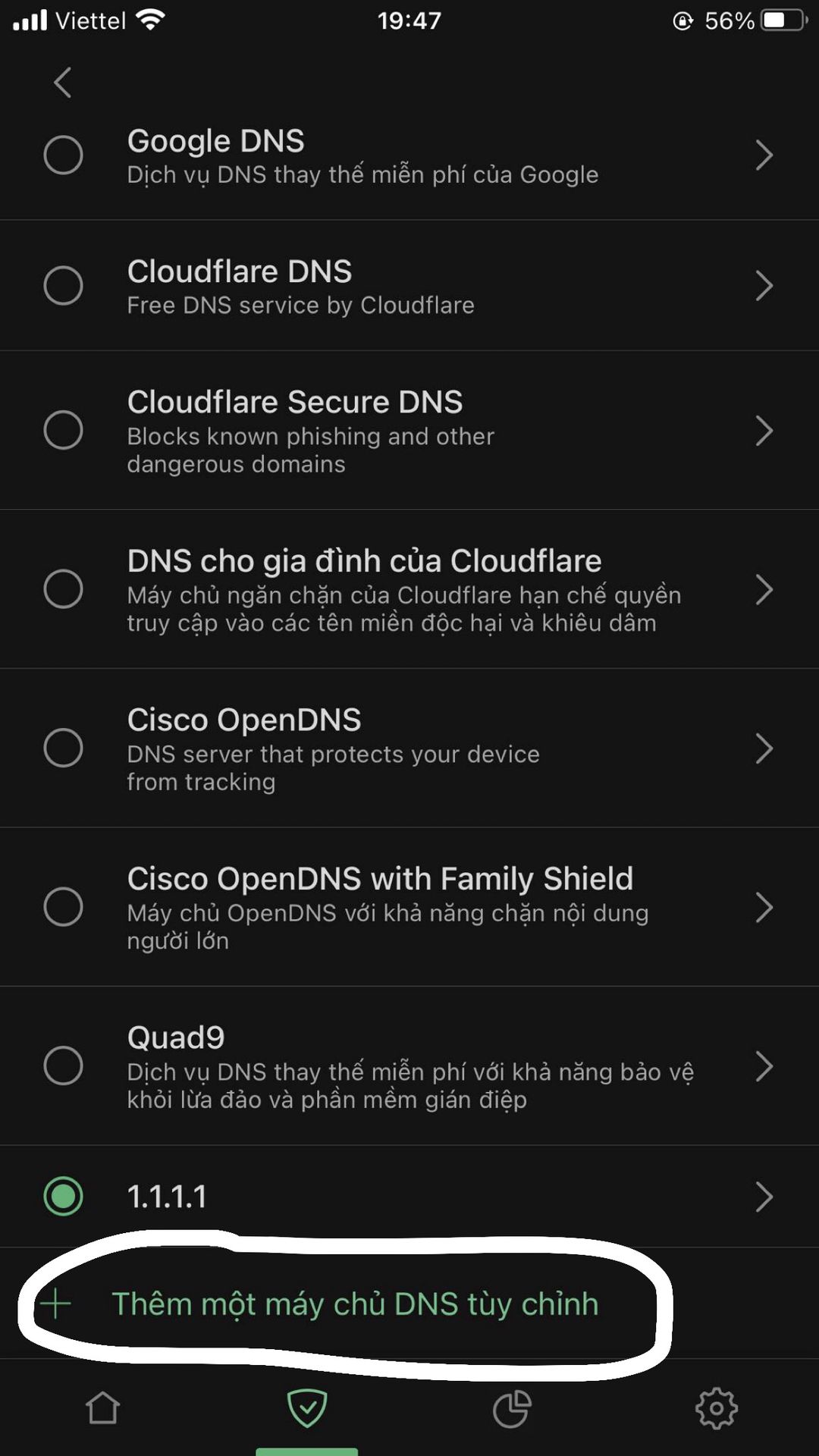The width and height of the screenshot is (819, 1456).
Task: Open Quad9 details chevron
Action: [764, 1066]
